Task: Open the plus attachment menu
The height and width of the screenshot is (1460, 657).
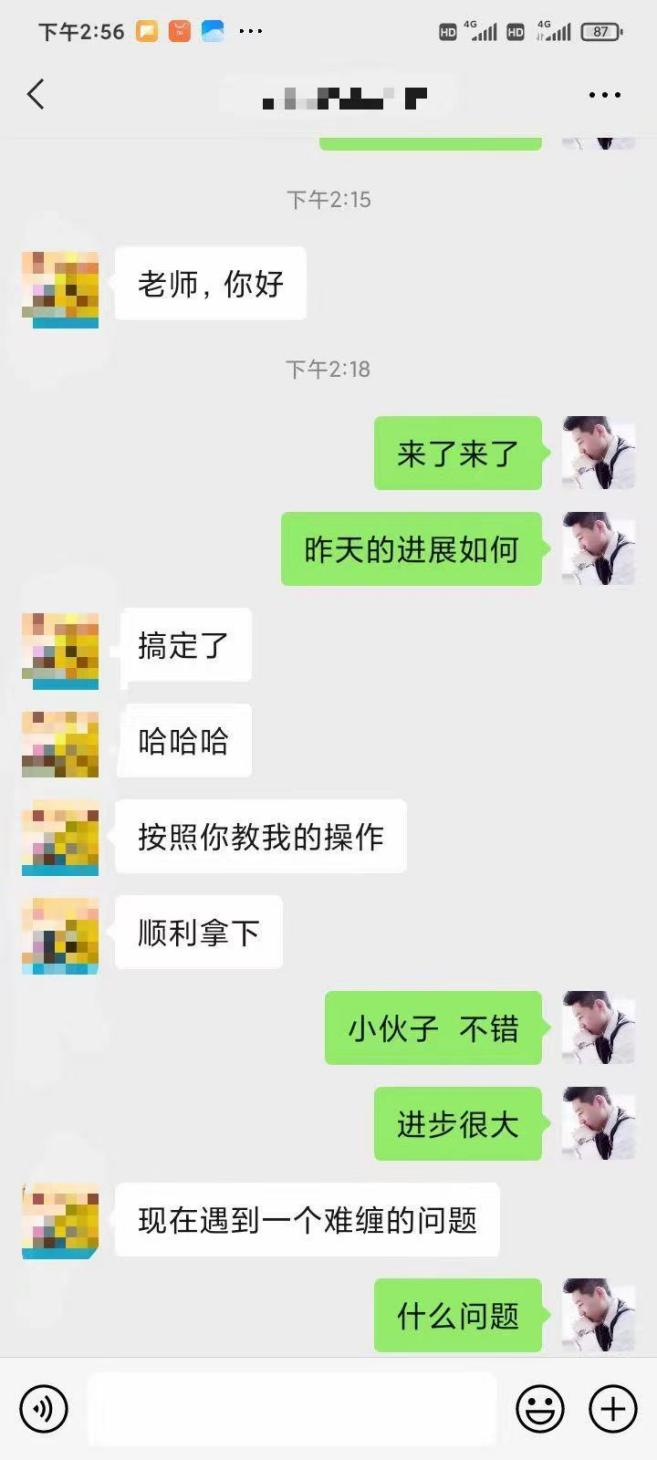Action: click(613, 1409)
